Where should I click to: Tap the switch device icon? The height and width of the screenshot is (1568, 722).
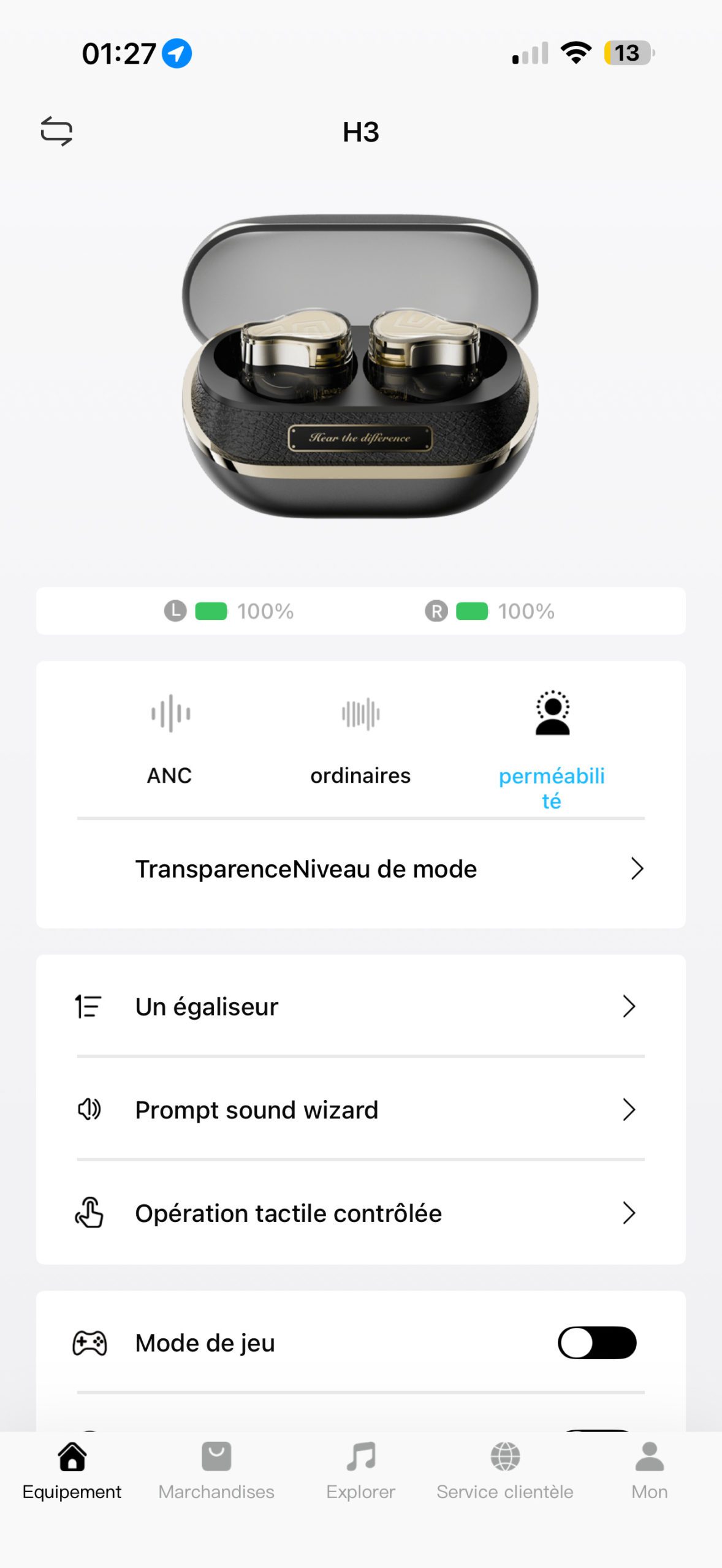click(56, 131)
